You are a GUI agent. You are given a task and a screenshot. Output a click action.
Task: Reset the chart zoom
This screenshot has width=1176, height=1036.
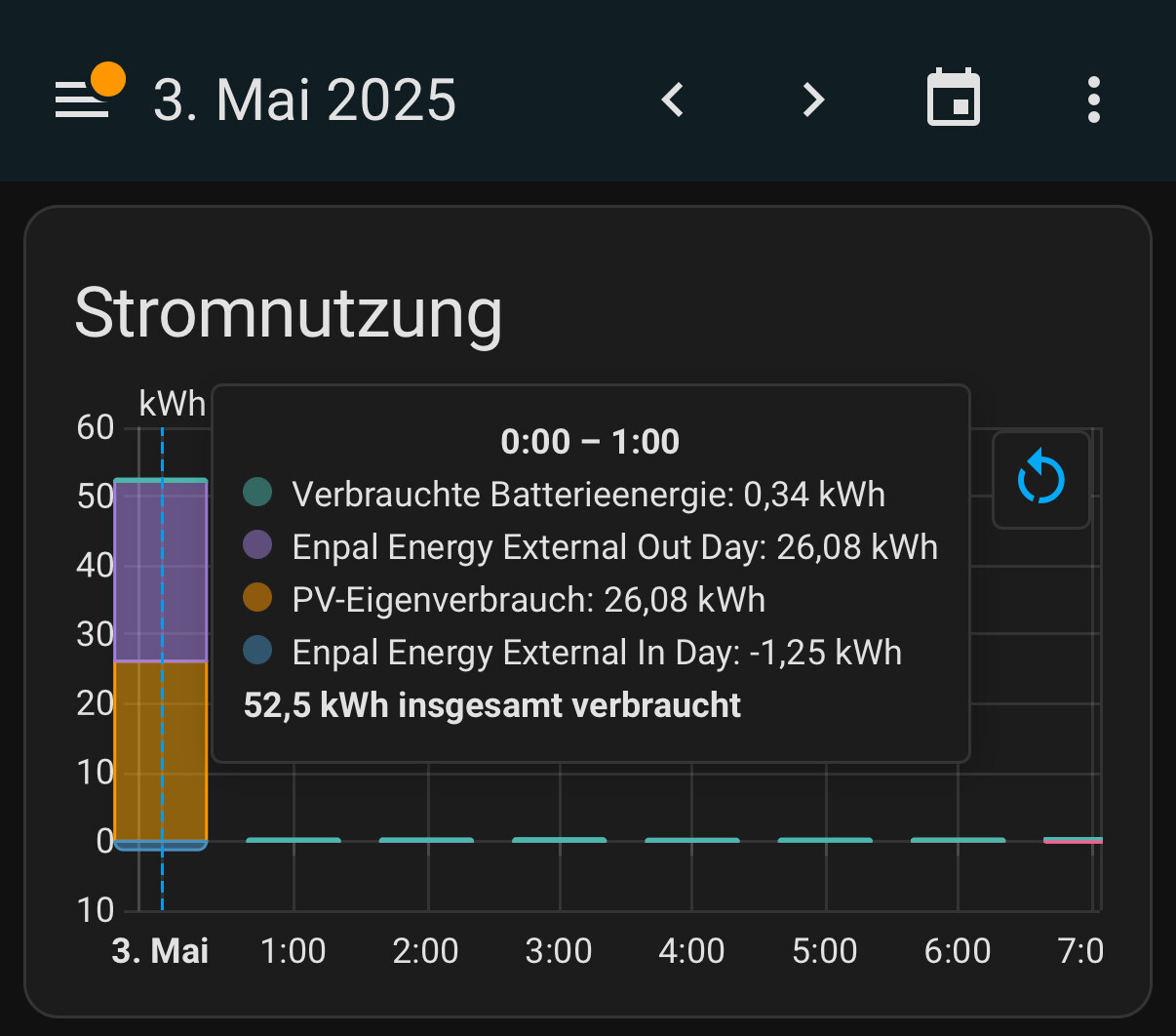point(1040,479)
